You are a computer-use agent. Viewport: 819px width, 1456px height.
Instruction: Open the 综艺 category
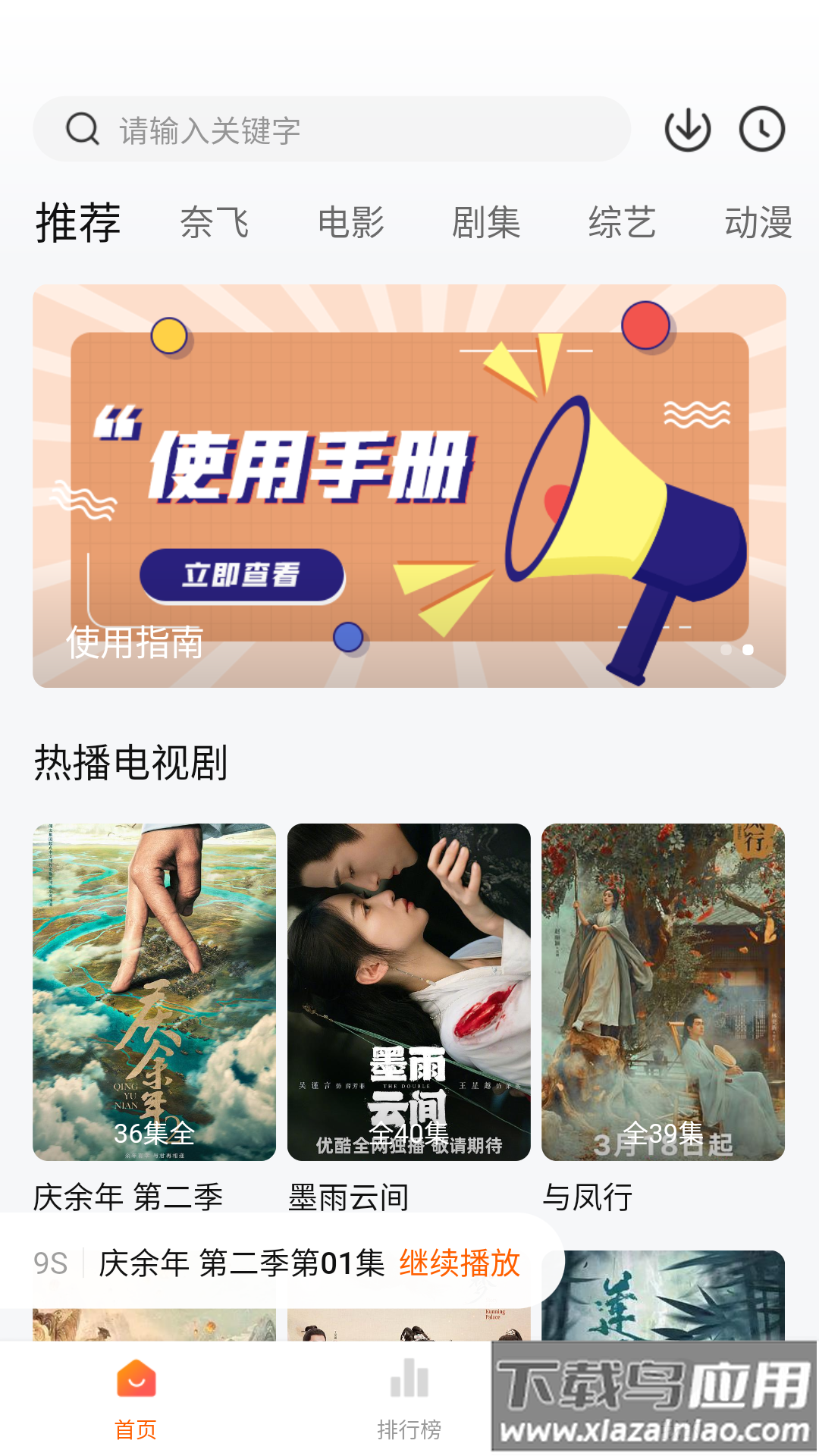click(x=623, y=224)
